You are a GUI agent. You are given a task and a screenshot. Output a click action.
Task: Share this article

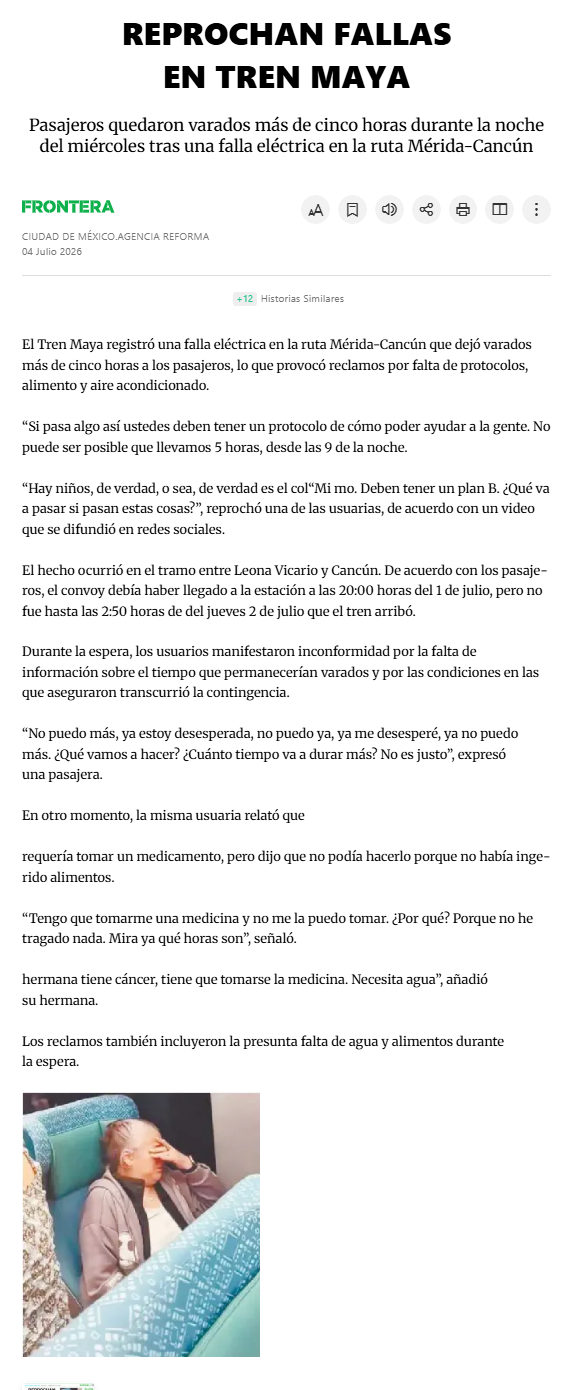pos(426,210)
